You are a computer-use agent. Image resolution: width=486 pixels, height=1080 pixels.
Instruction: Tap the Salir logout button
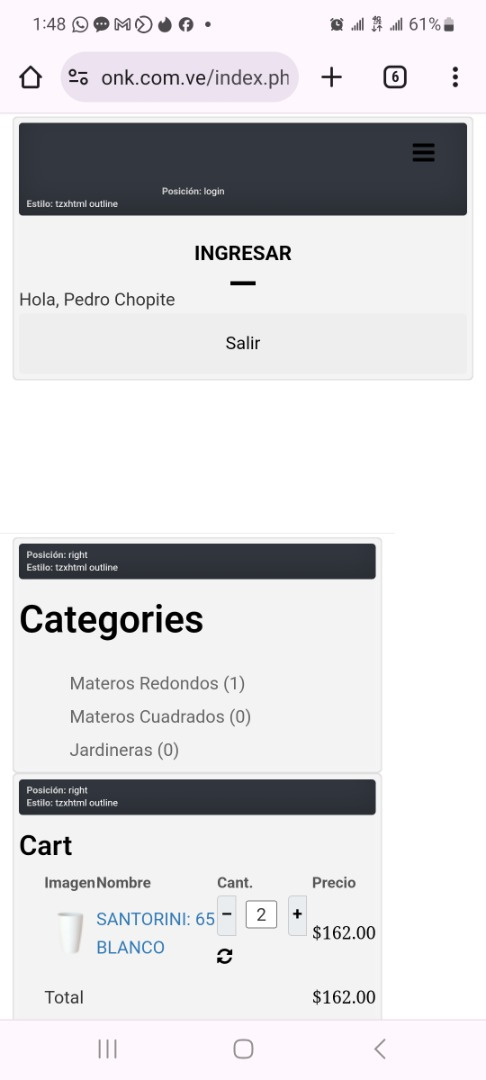pos(242,343)
